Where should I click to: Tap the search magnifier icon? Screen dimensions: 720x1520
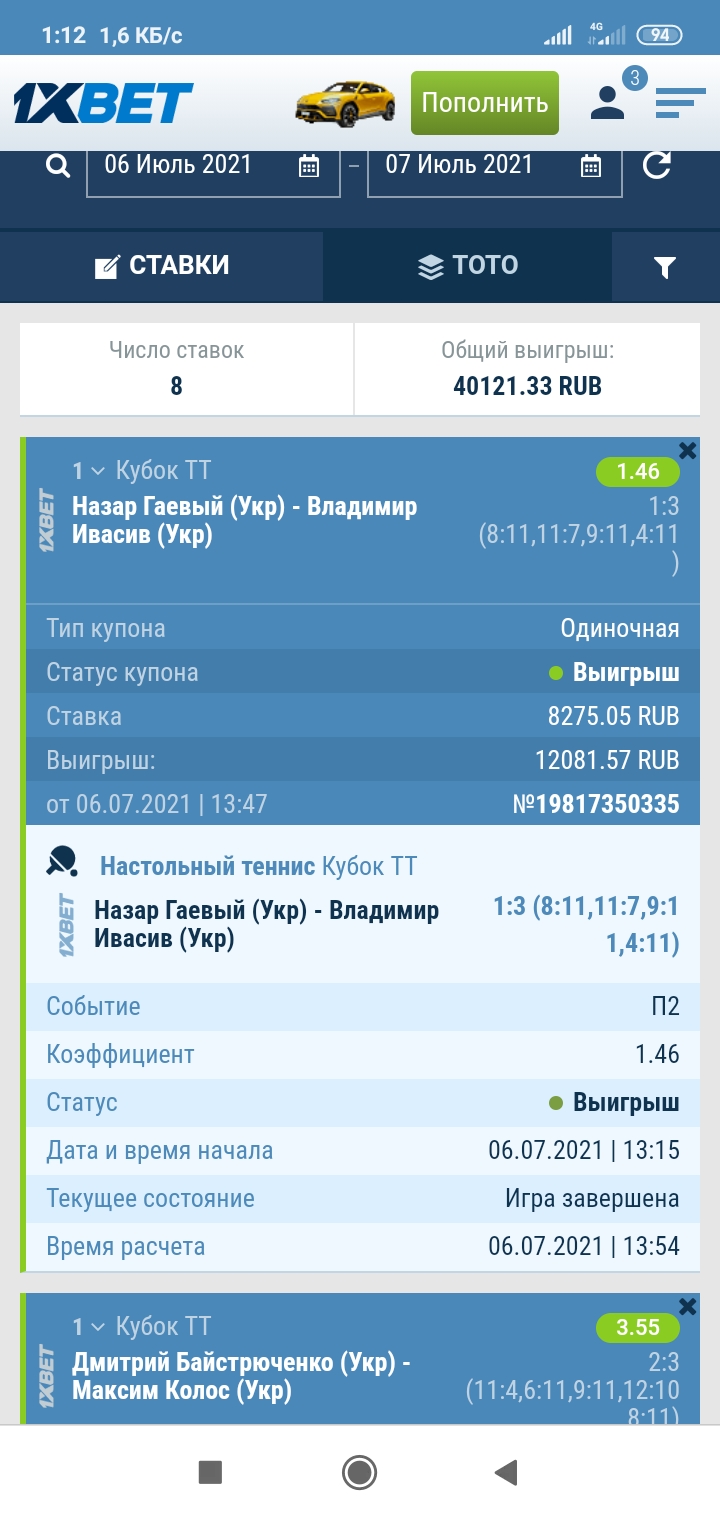(58, 166)
